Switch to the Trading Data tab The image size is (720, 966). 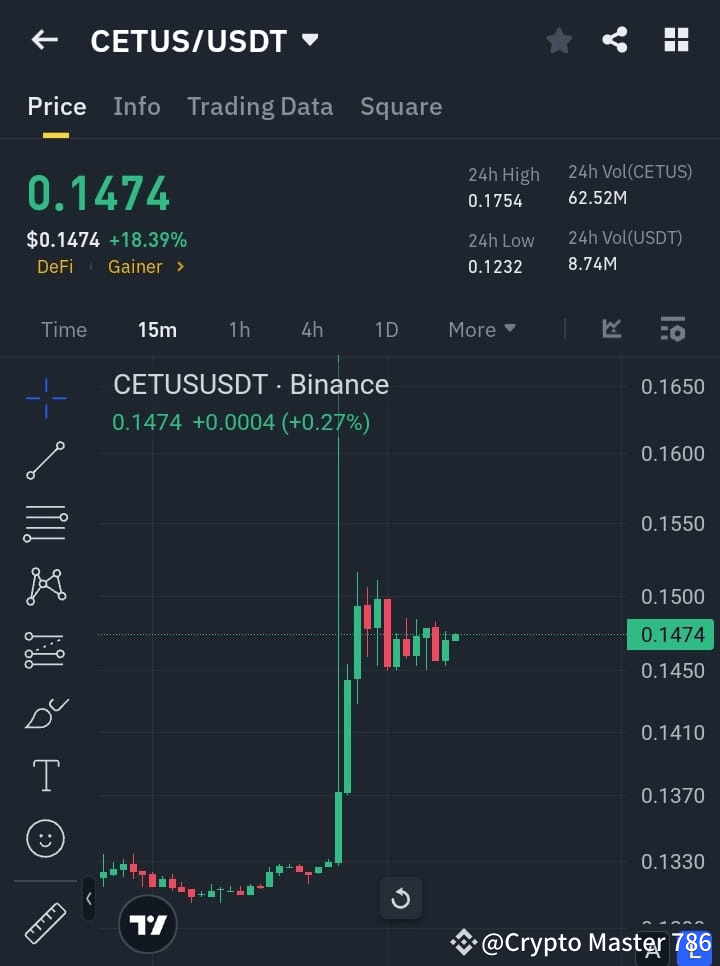click(260, 106)
